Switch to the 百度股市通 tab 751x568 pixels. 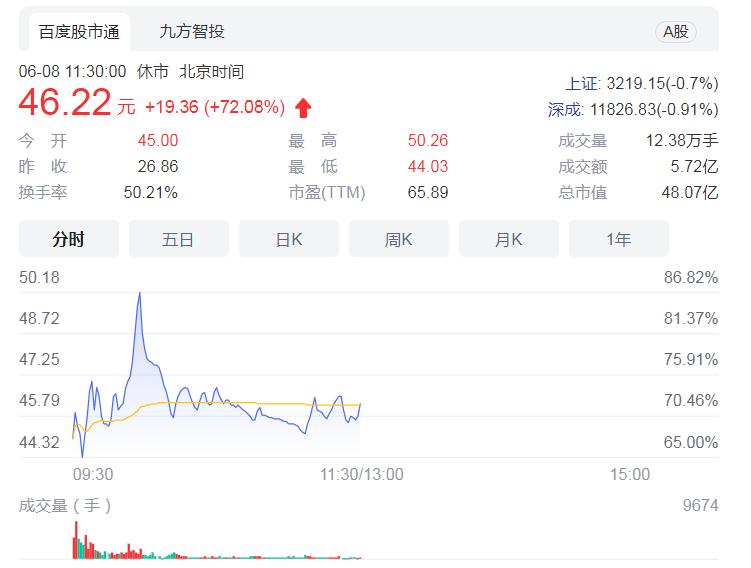pyautogui.click(x=79, y=31)
